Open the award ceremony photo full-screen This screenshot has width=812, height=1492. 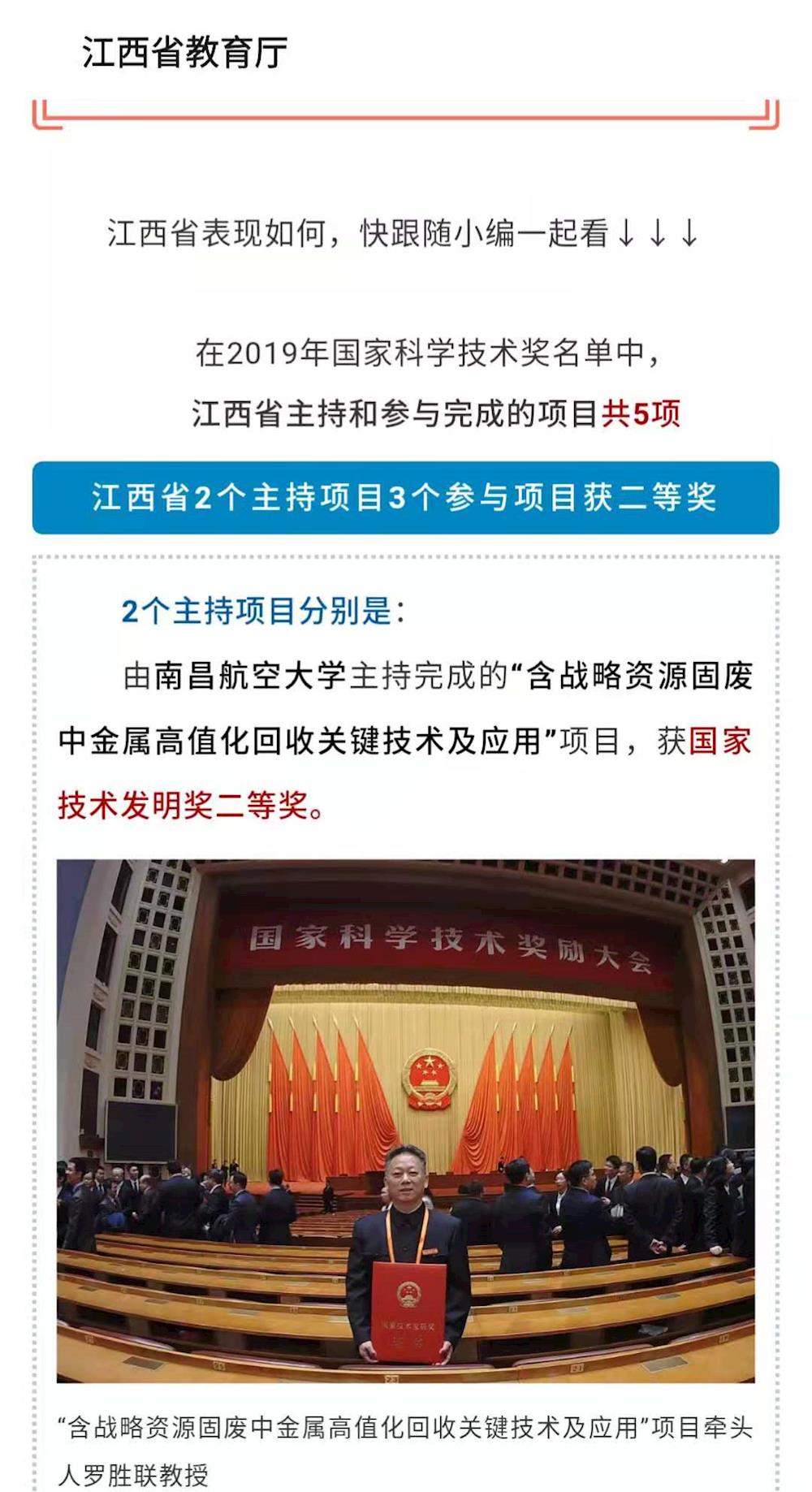(x=405, y=1121)
